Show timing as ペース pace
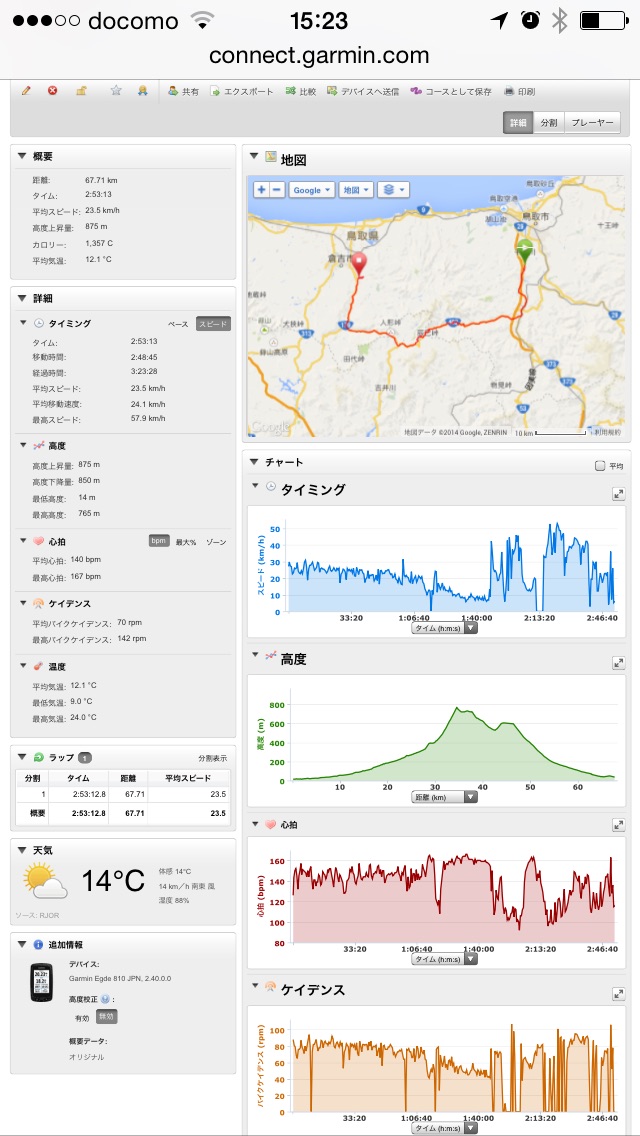640x1136 pixels. [178, 324]
